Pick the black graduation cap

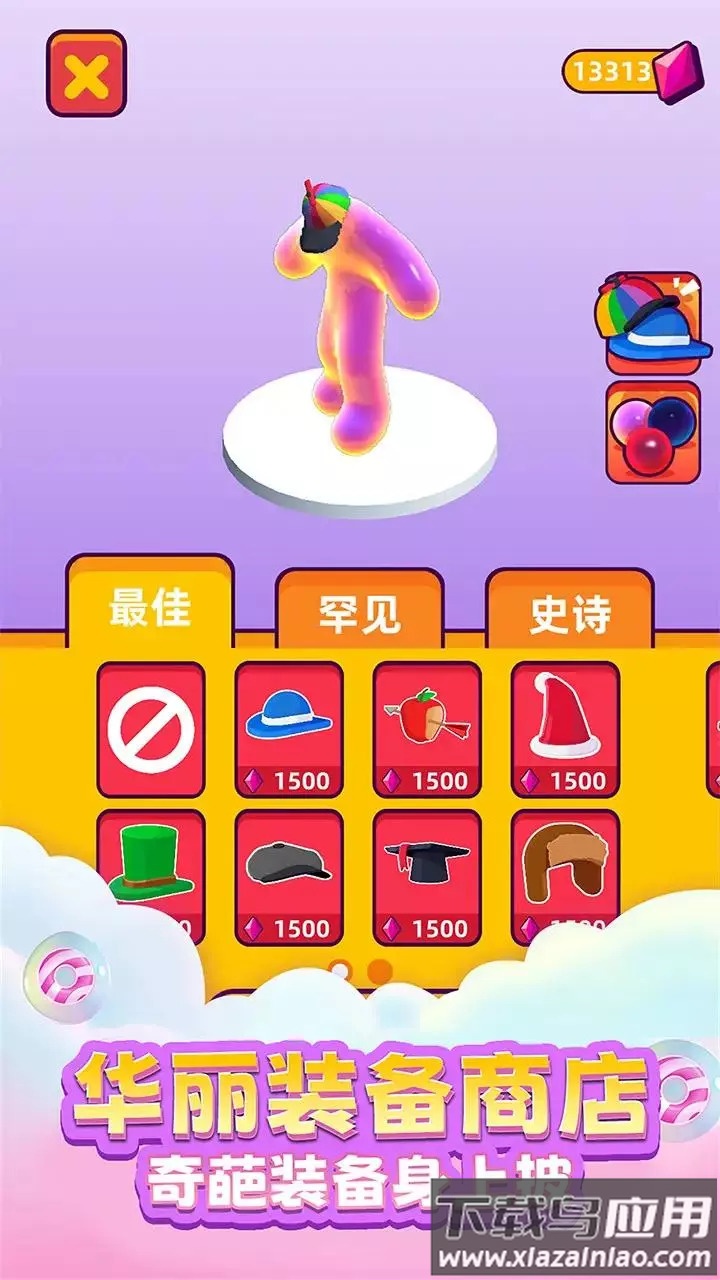[x=427, y=872]
